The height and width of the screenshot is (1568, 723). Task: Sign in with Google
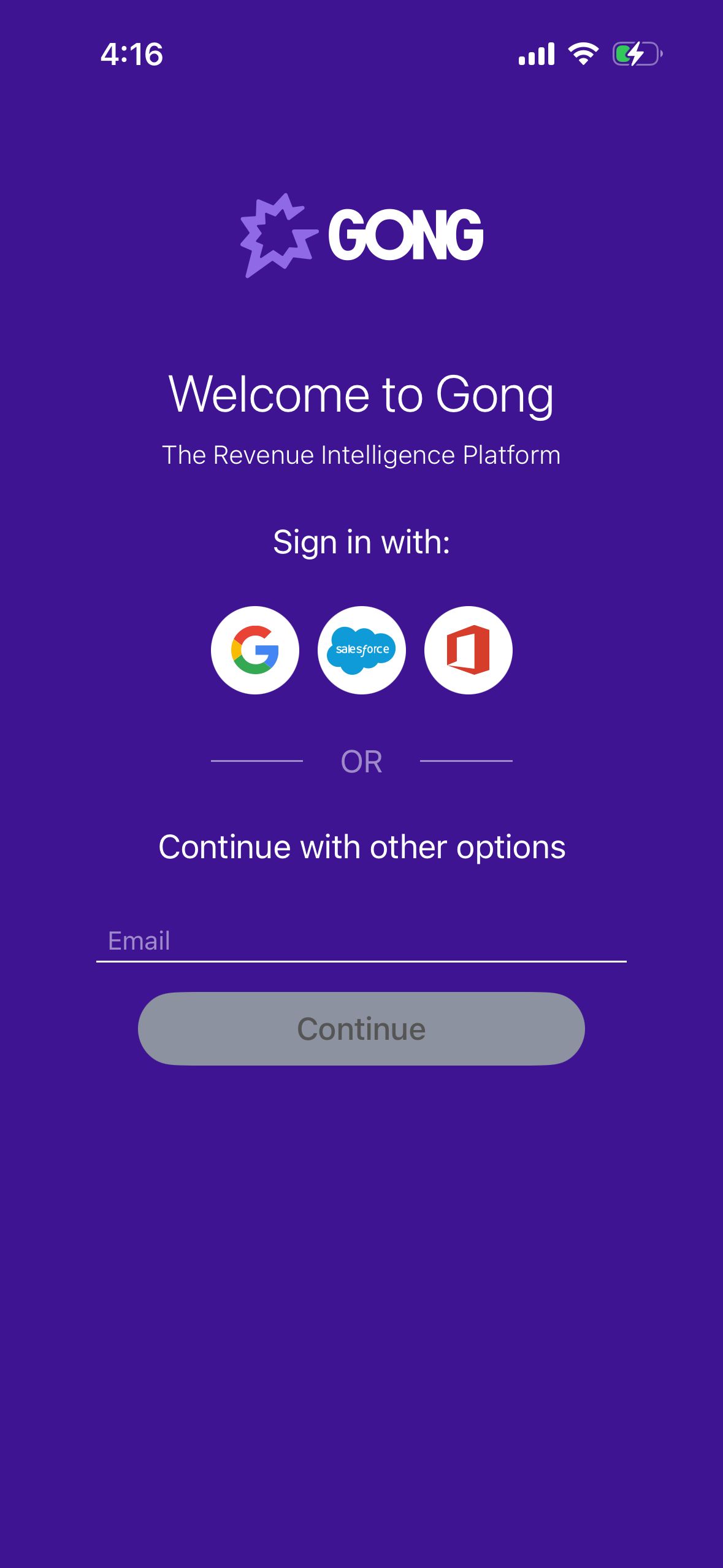(x=254, y=650)
